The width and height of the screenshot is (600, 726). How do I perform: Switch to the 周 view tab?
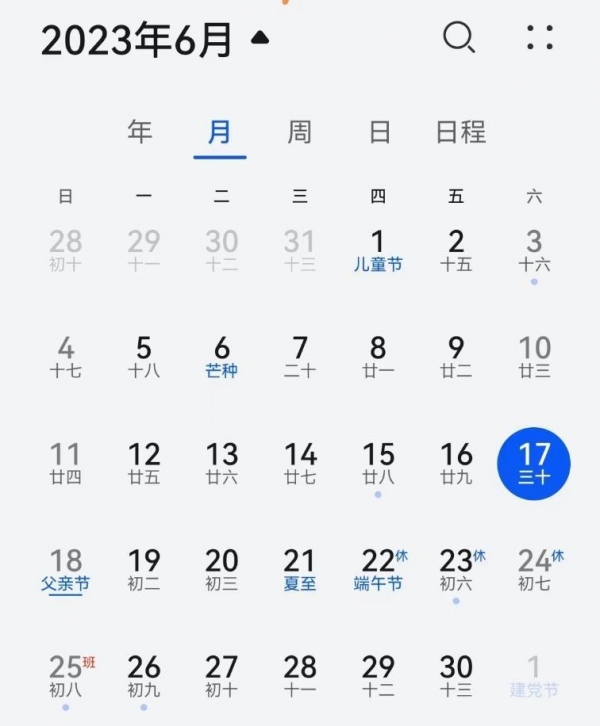(x=299, y=131)
